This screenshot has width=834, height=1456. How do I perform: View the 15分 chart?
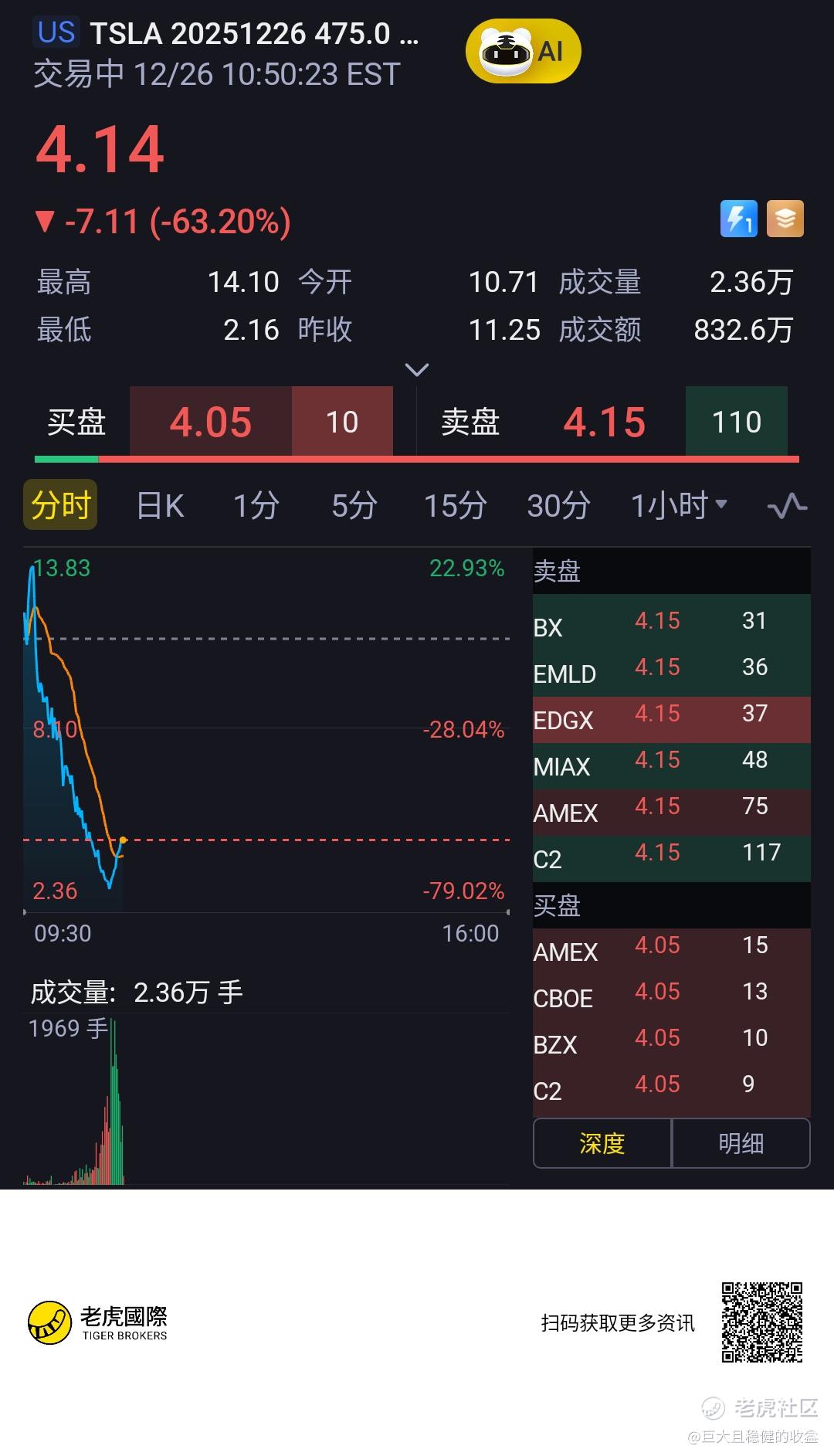[455, 506]
